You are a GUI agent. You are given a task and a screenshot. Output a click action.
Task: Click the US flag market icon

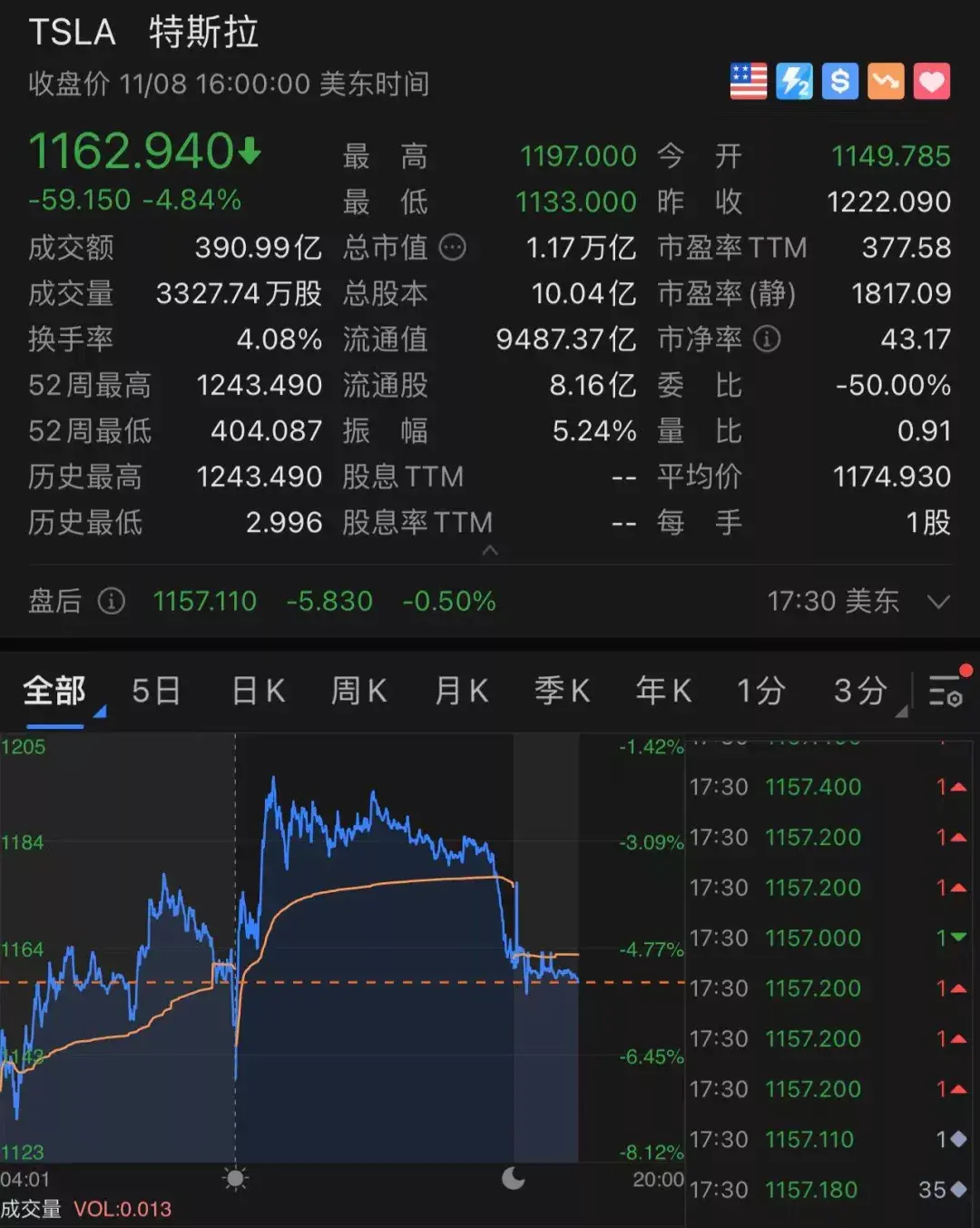point(747,82)
